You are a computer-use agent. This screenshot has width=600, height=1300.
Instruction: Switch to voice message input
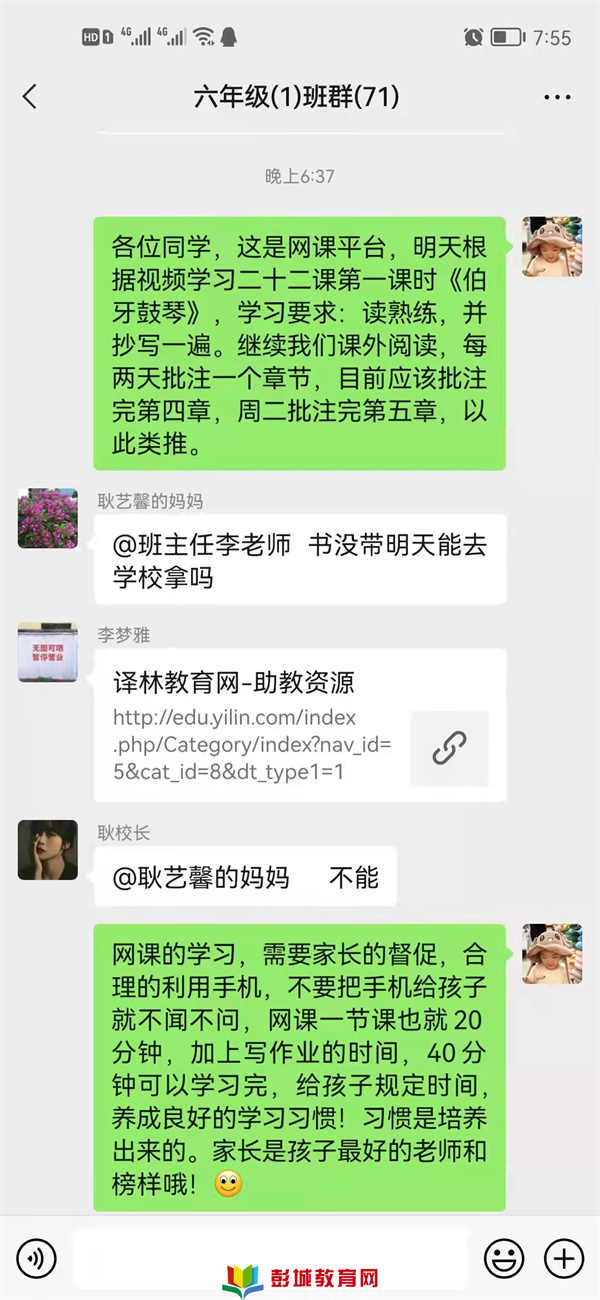pos(36,1257)
